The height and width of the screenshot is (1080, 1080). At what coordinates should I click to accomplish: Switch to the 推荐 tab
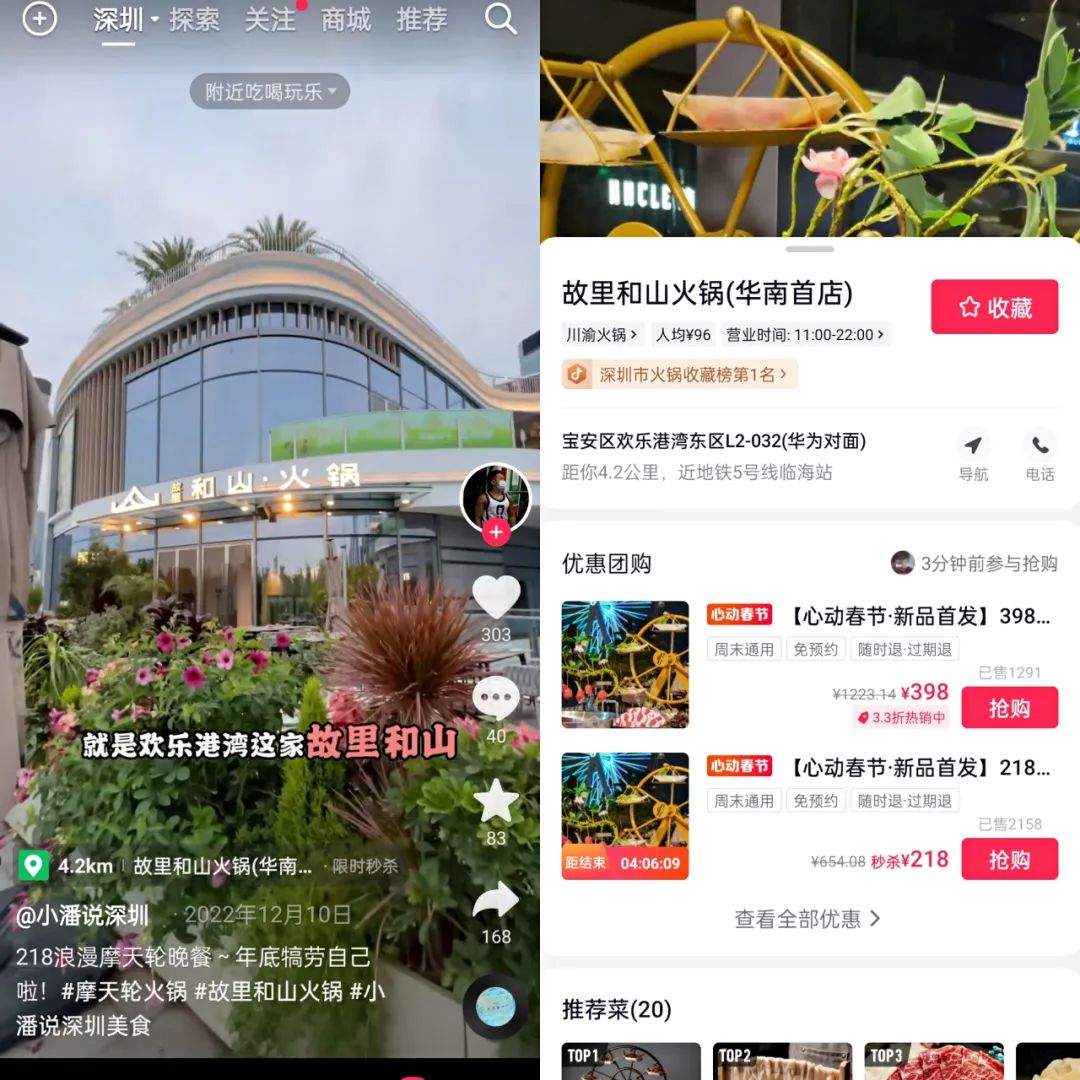pos(421,20)
